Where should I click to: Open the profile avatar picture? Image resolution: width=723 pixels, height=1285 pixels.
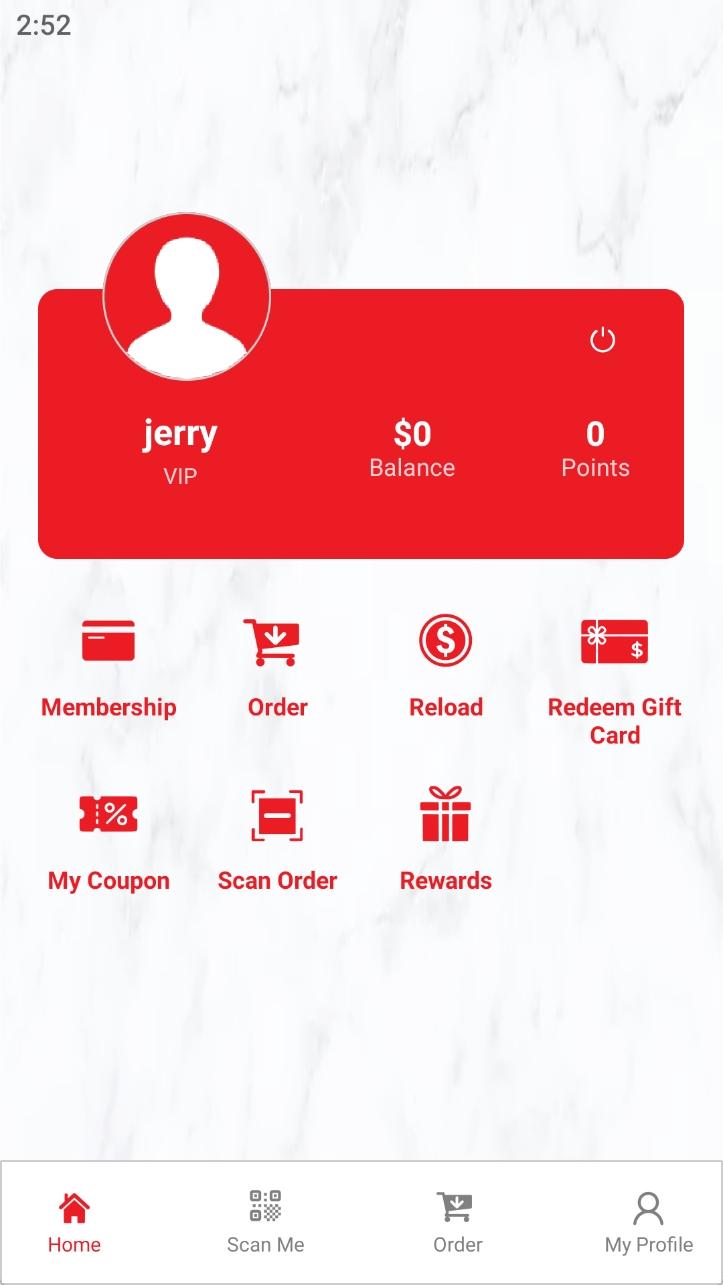point(187,297)
